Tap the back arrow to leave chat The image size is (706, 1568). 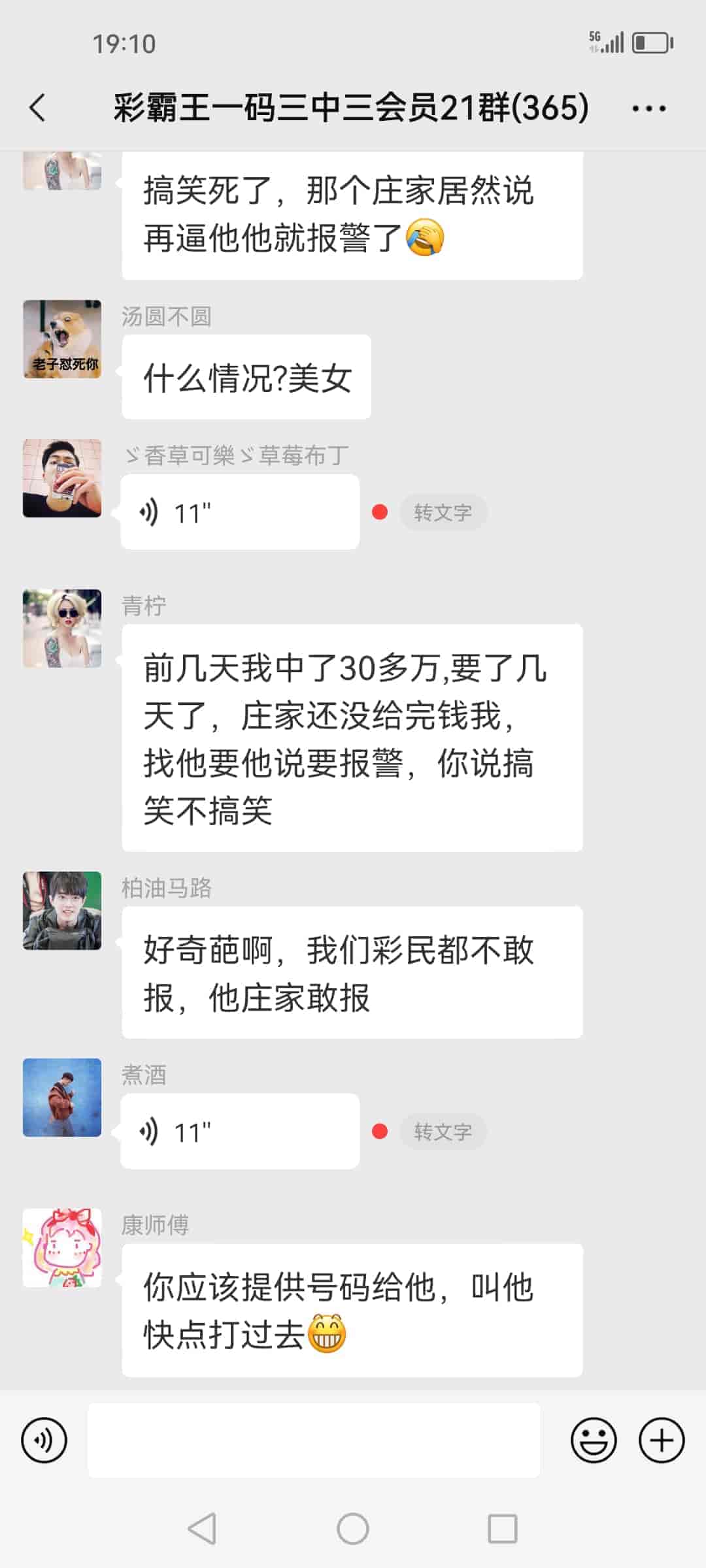[37, 108]
